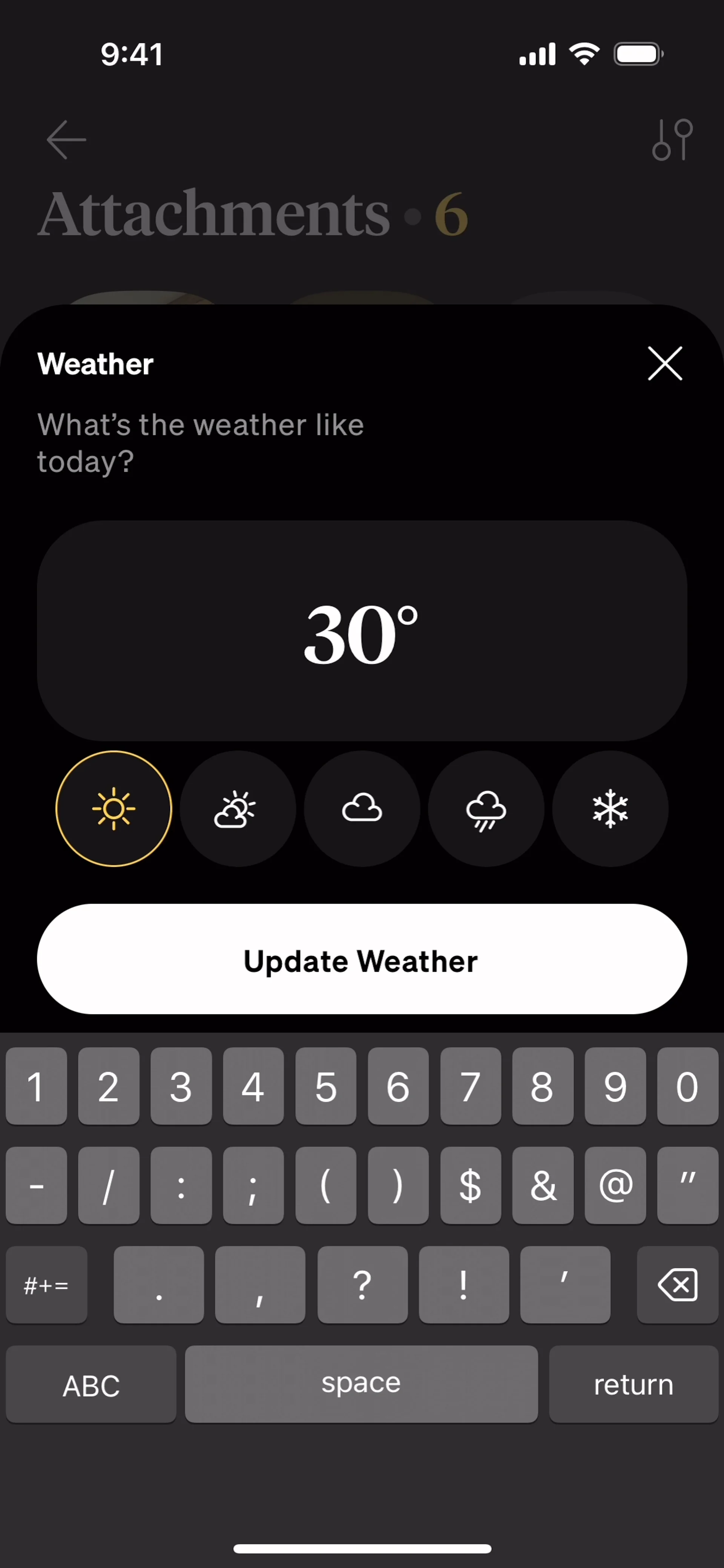Pick the cloudy weather option
The image size is (724, 1568).
[x=362, y=808]
